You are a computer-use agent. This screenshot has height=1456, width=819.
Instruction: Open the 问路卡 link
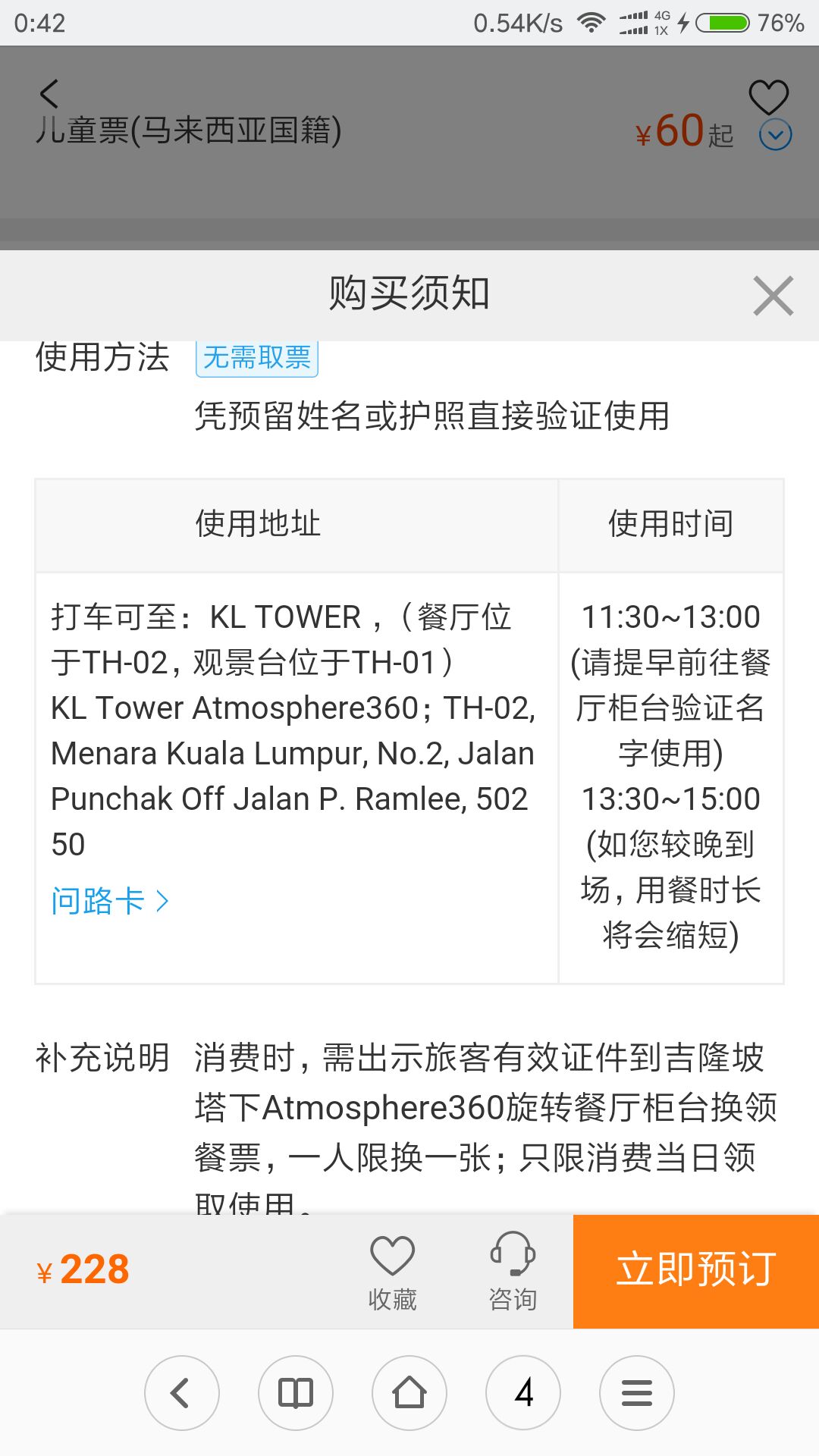pos(110,901)
